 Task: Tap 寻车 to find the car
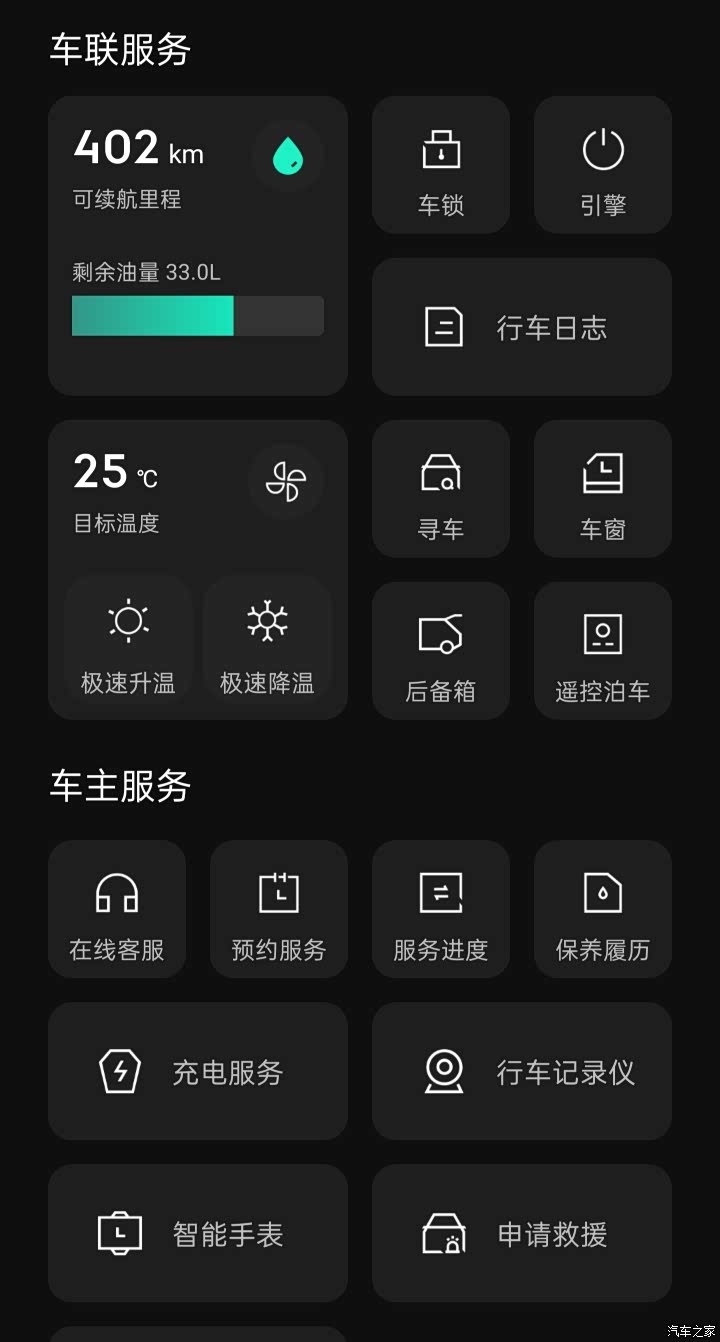coord(441,489)
